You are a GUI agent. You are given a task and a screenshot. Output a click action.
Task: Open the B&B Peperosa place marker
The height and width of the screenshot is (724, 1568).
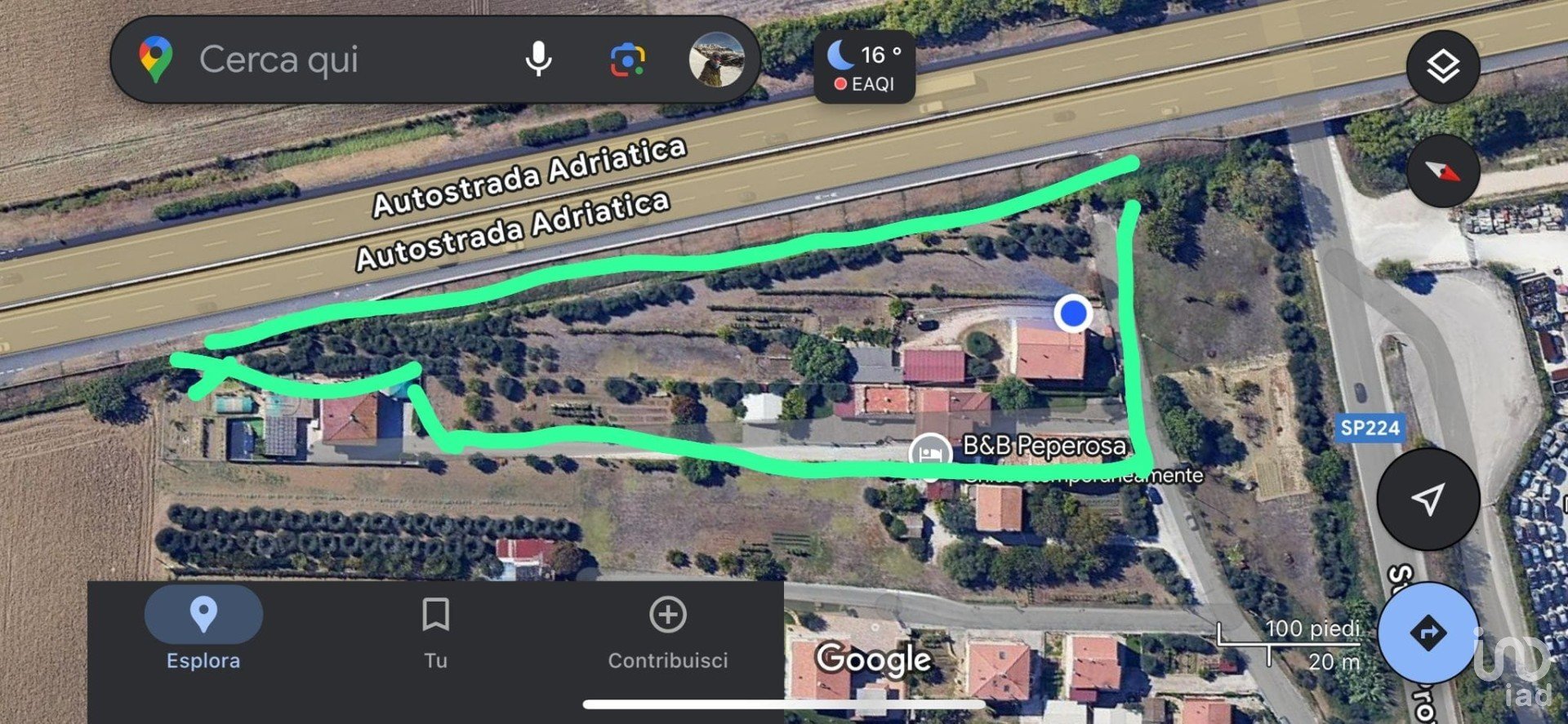(931, 451)
